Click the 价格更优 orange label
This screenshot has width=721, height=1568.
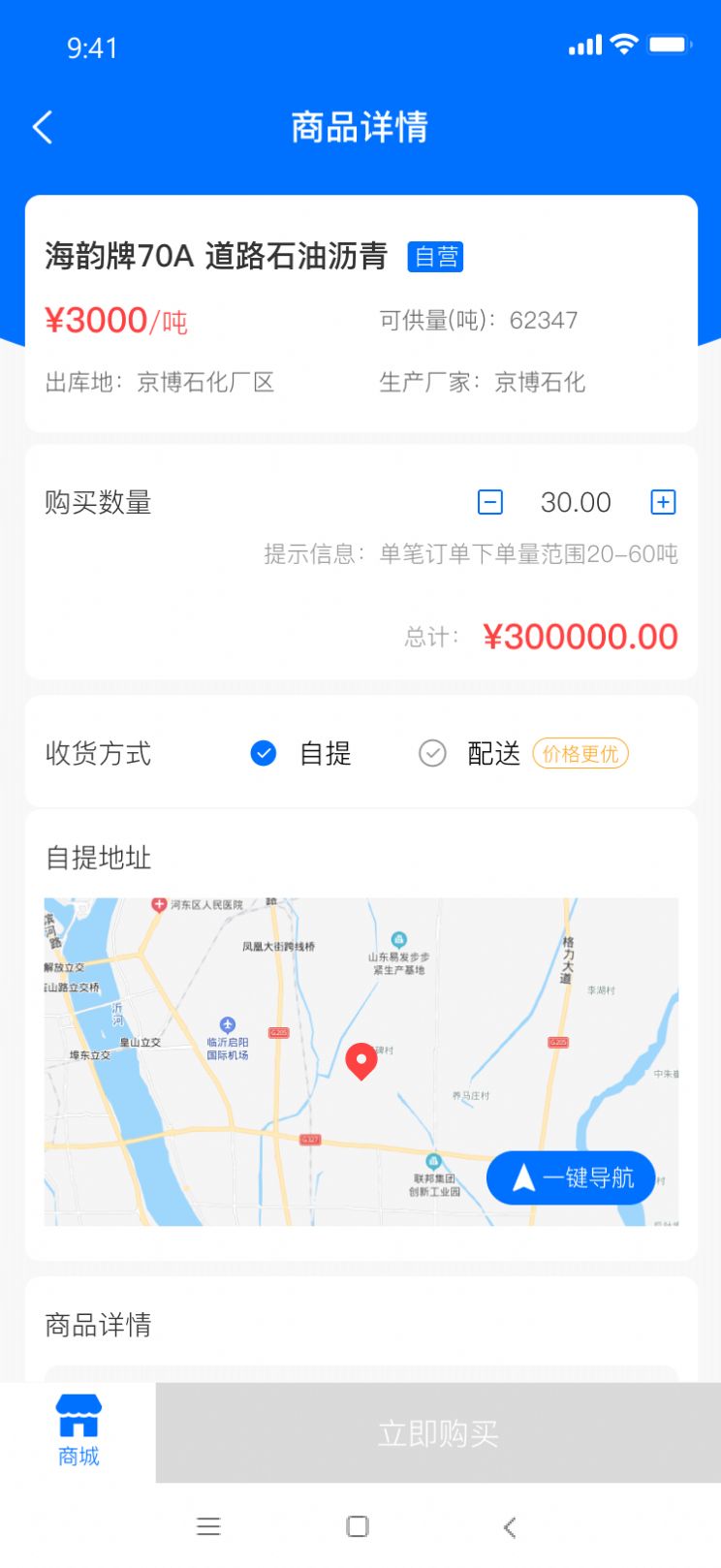pos(580,753)
